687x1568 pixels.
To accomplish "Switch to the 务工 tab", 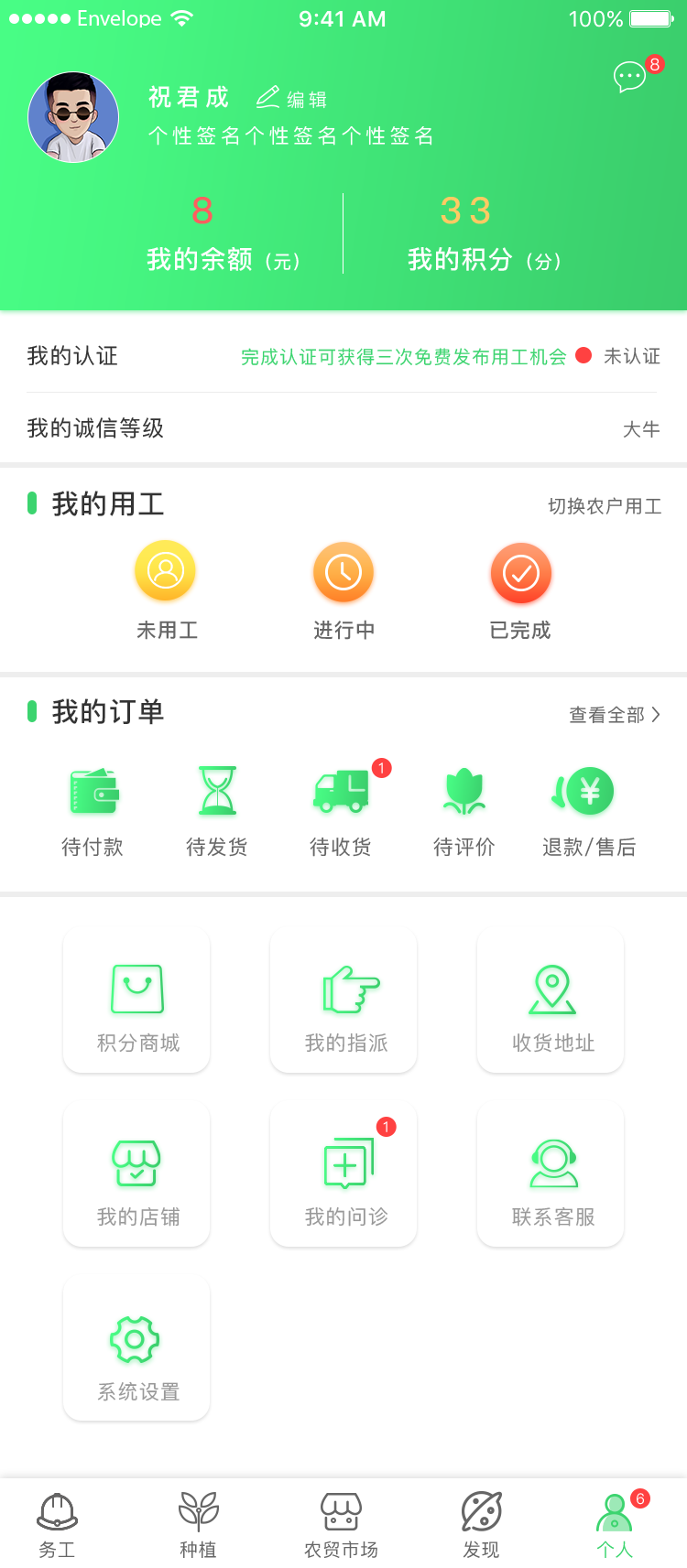I will (x=57, y=1525).
